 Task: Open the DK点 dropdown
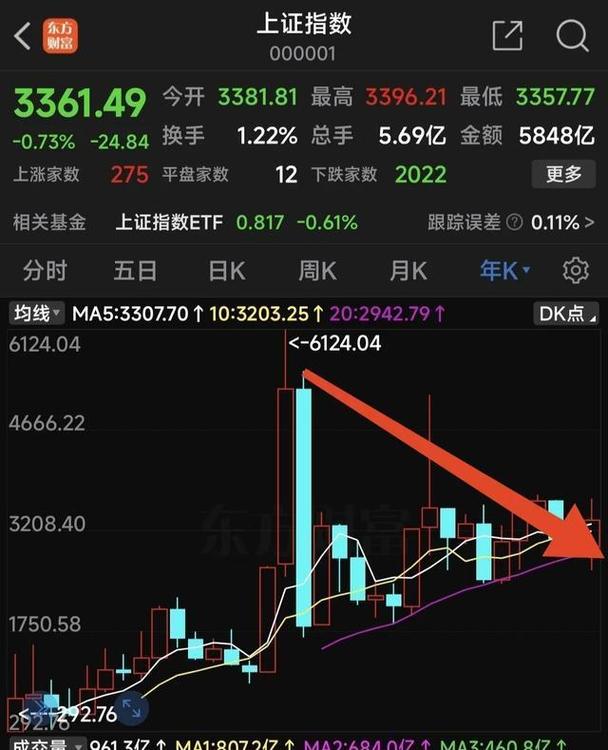pos(567,314)
